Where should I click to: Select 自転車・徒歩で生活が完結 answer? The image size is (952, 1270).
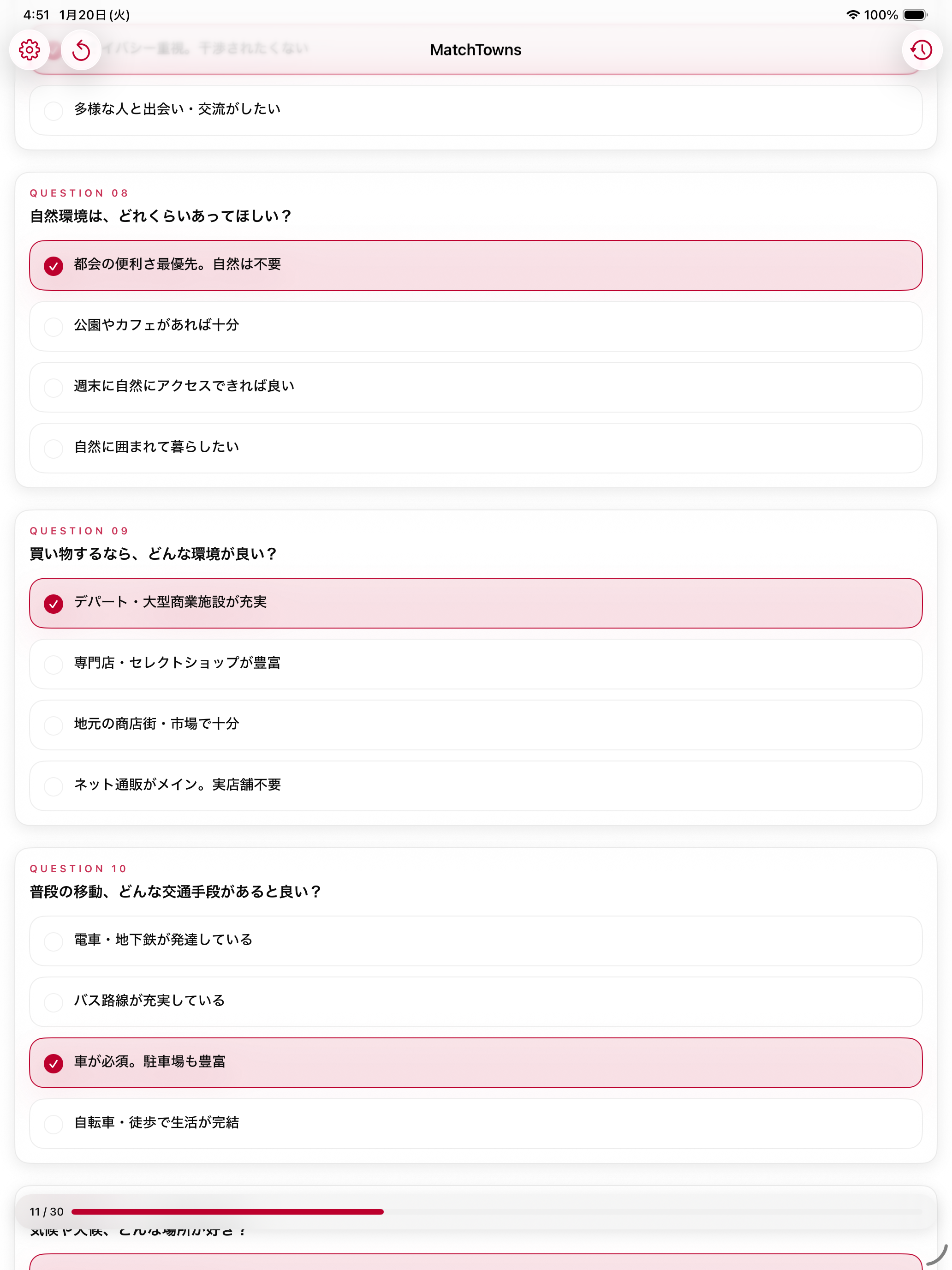point(476,1124)
